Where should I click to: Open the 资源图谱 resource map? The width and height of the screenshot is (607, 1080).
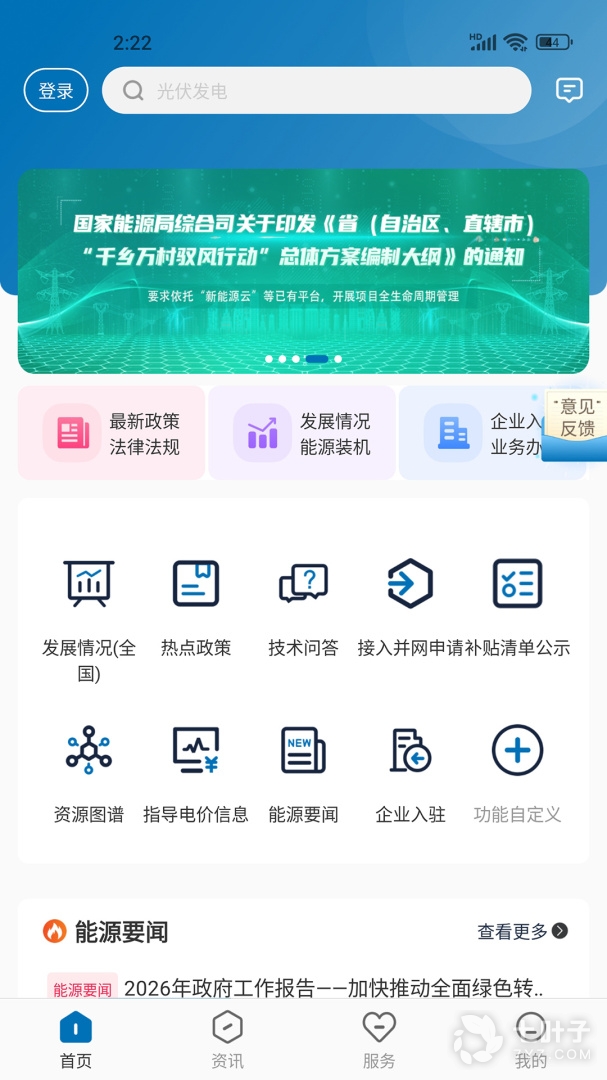pyautogui.click(x=89, y=773)
